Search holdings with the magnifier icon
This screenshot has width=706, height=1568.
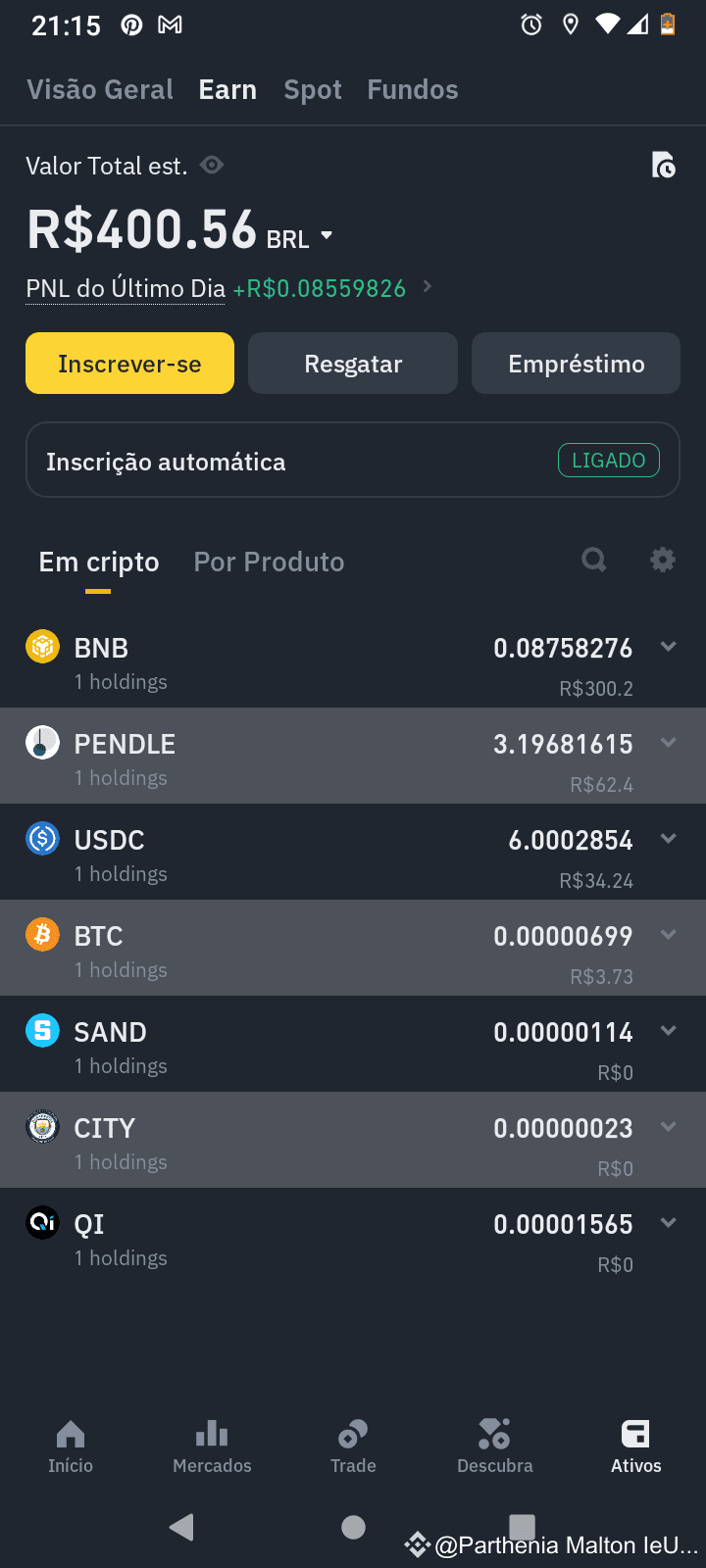[x=594, y=560]
